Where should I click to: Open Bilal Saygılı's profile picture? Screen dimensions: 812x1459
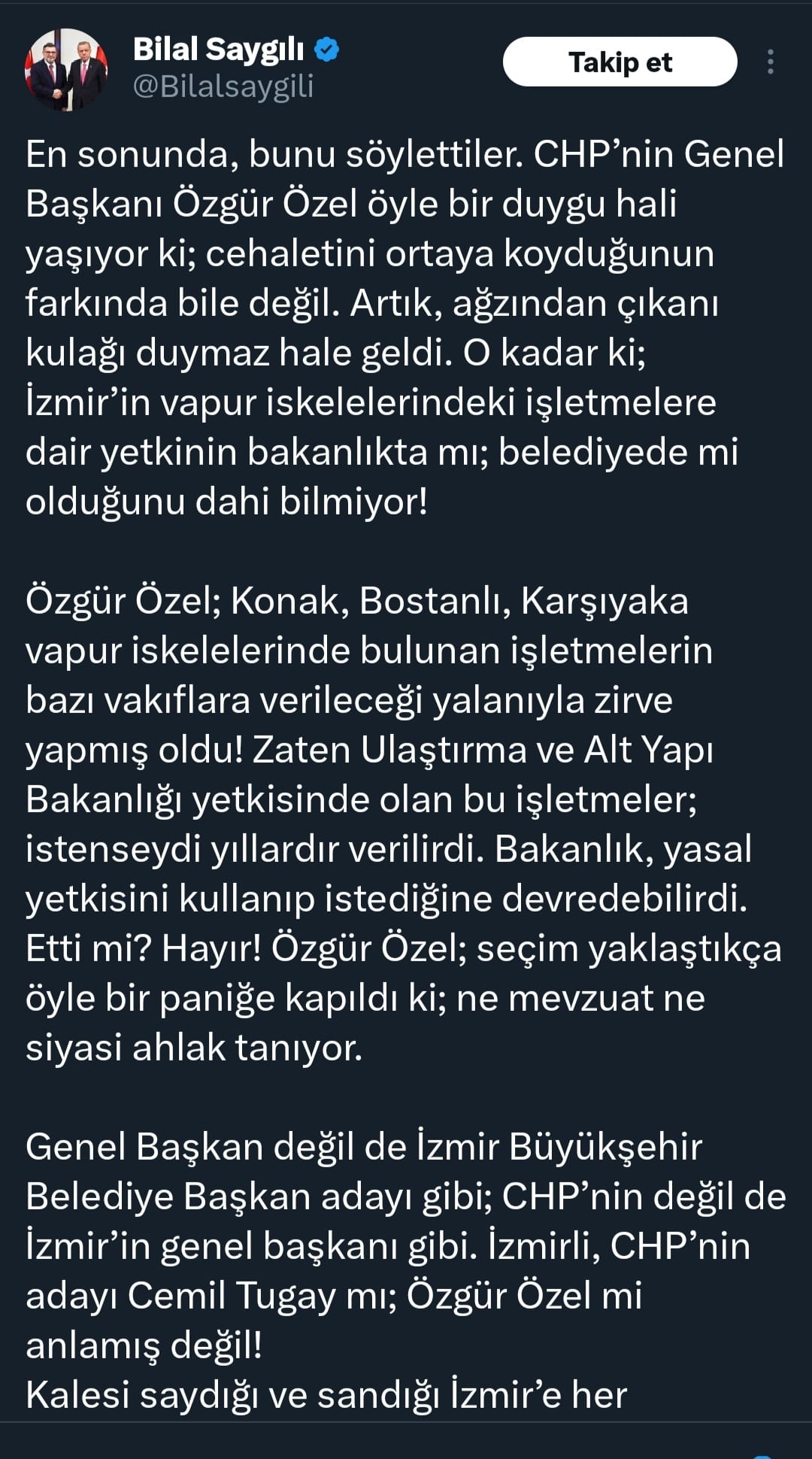click(66, 69)
